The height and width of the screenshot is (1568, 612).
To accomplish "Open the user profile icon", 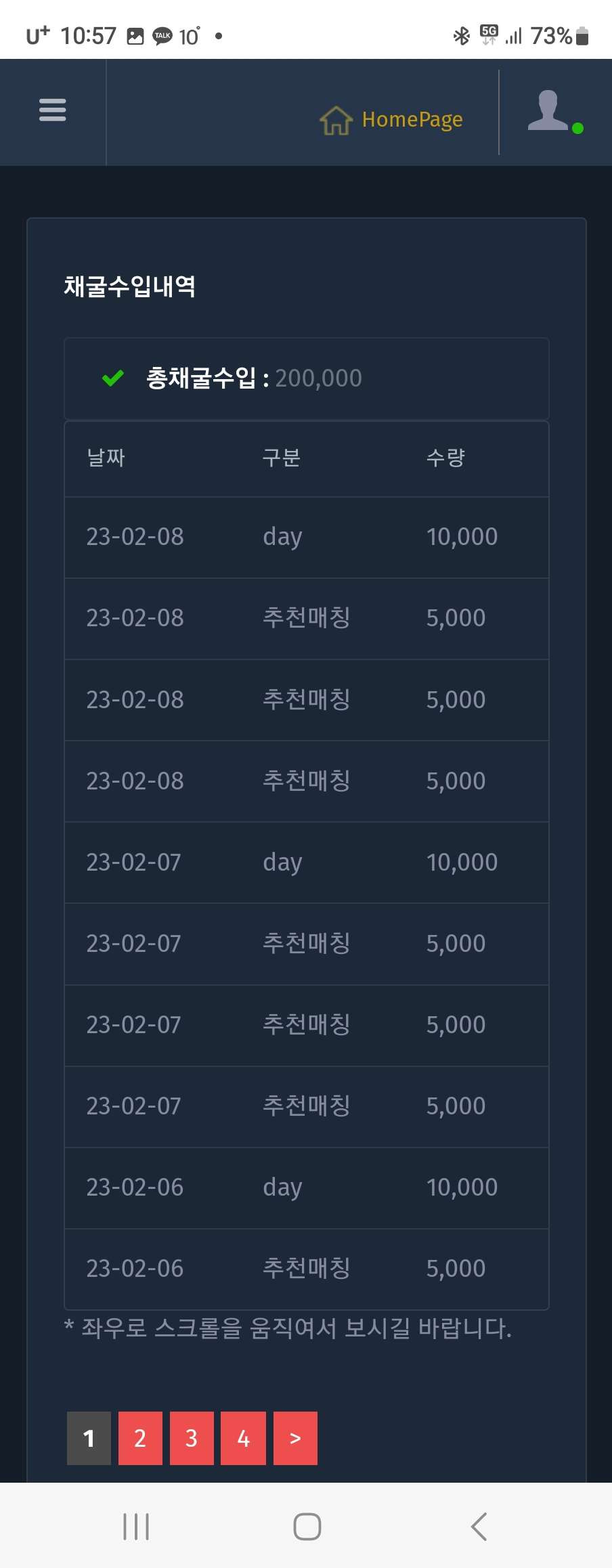I will 550,110.
